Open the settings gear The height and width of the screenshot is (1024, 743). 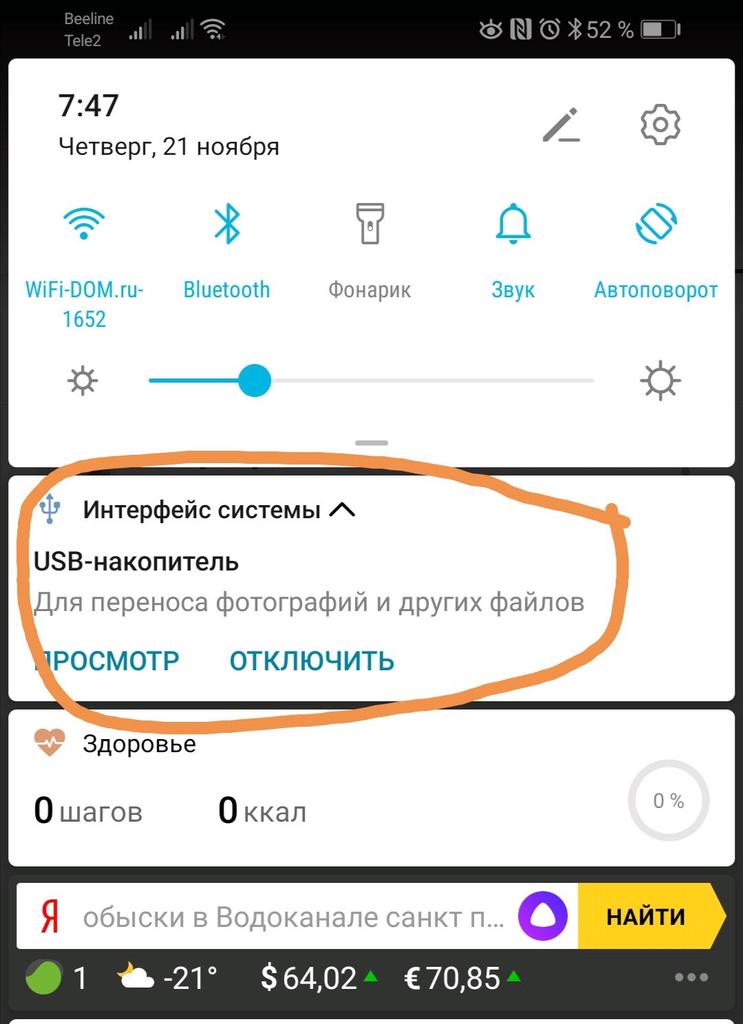point(659,125)
